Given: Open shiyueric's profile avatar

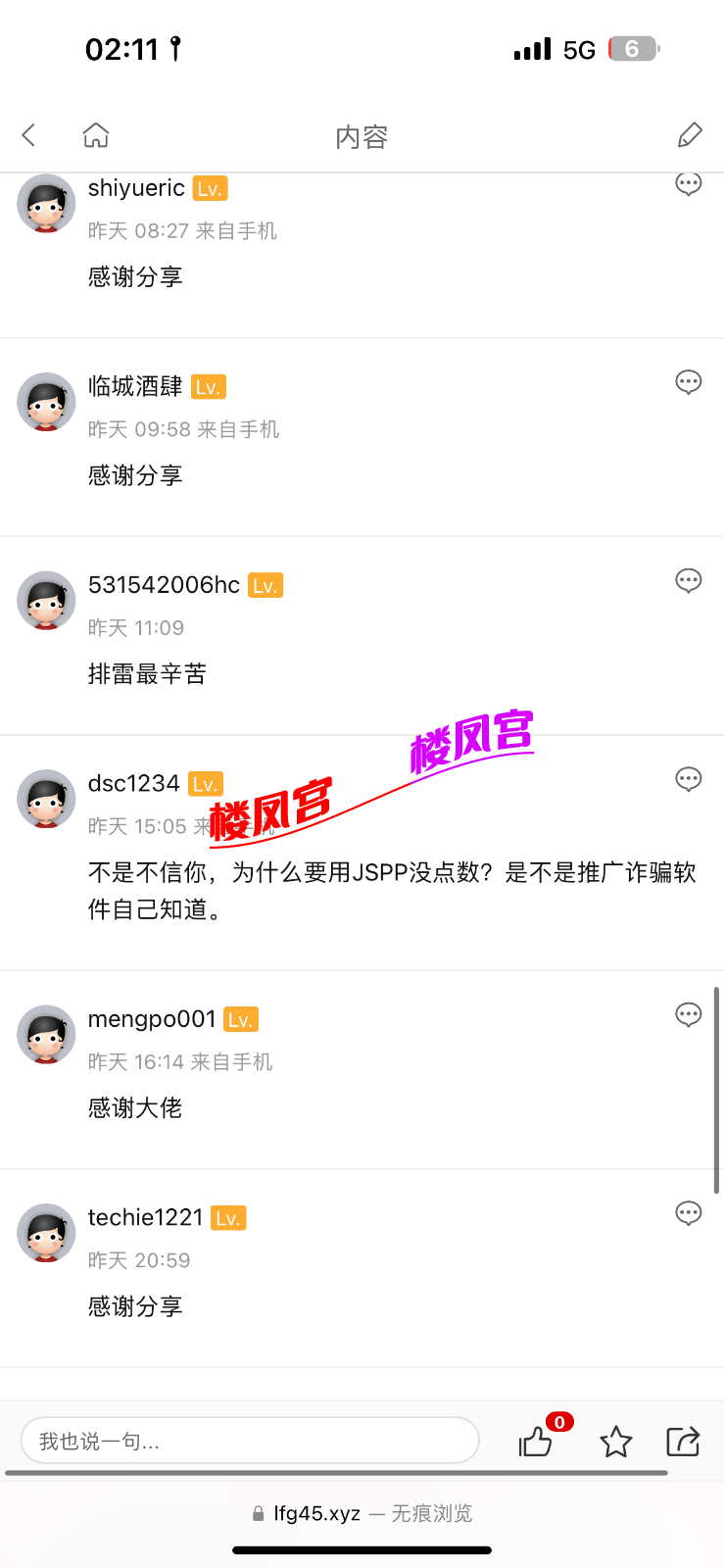Looking at the screenshot, I should pos(46,204).
